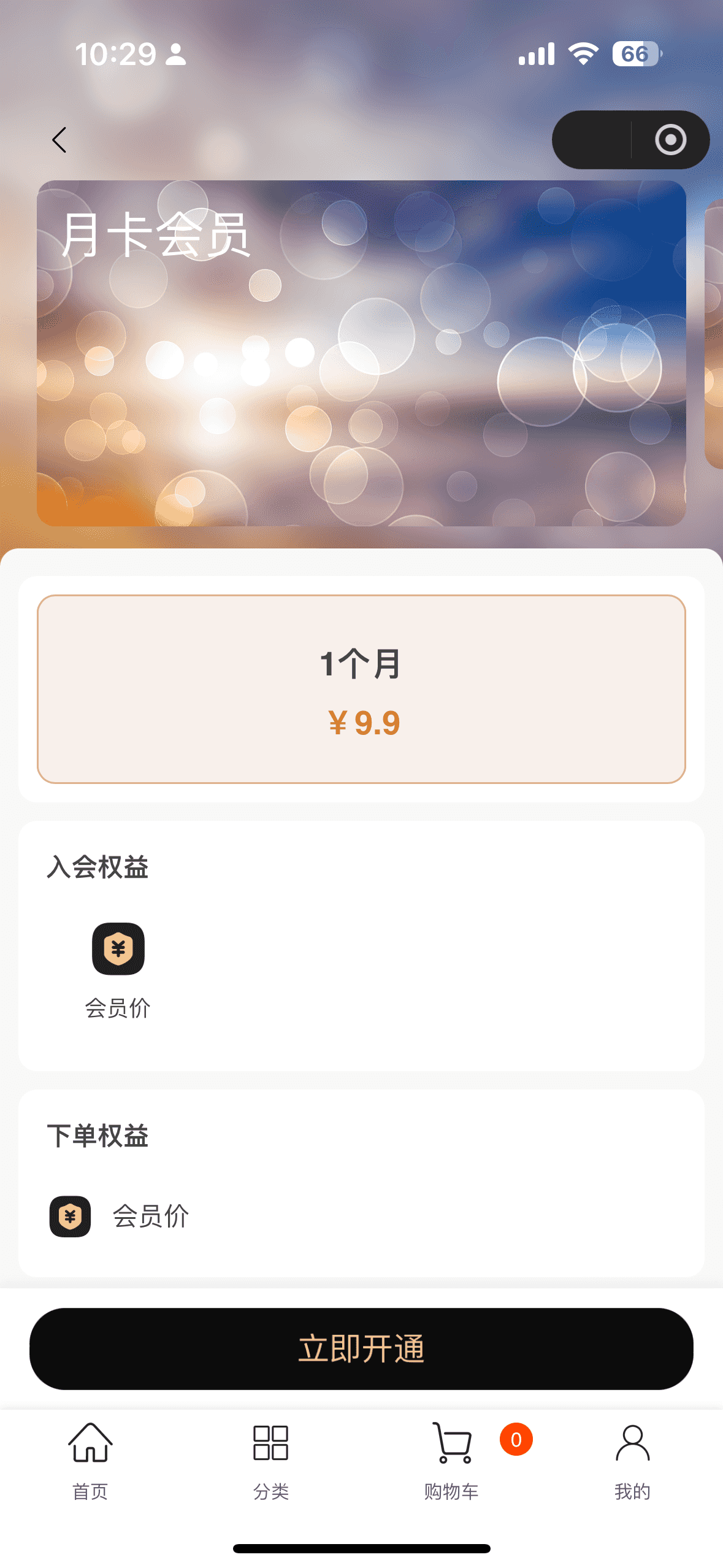Screen dimensions: 723x1568
Task: View the 购物车 tab
Action: pos(452,1461)
